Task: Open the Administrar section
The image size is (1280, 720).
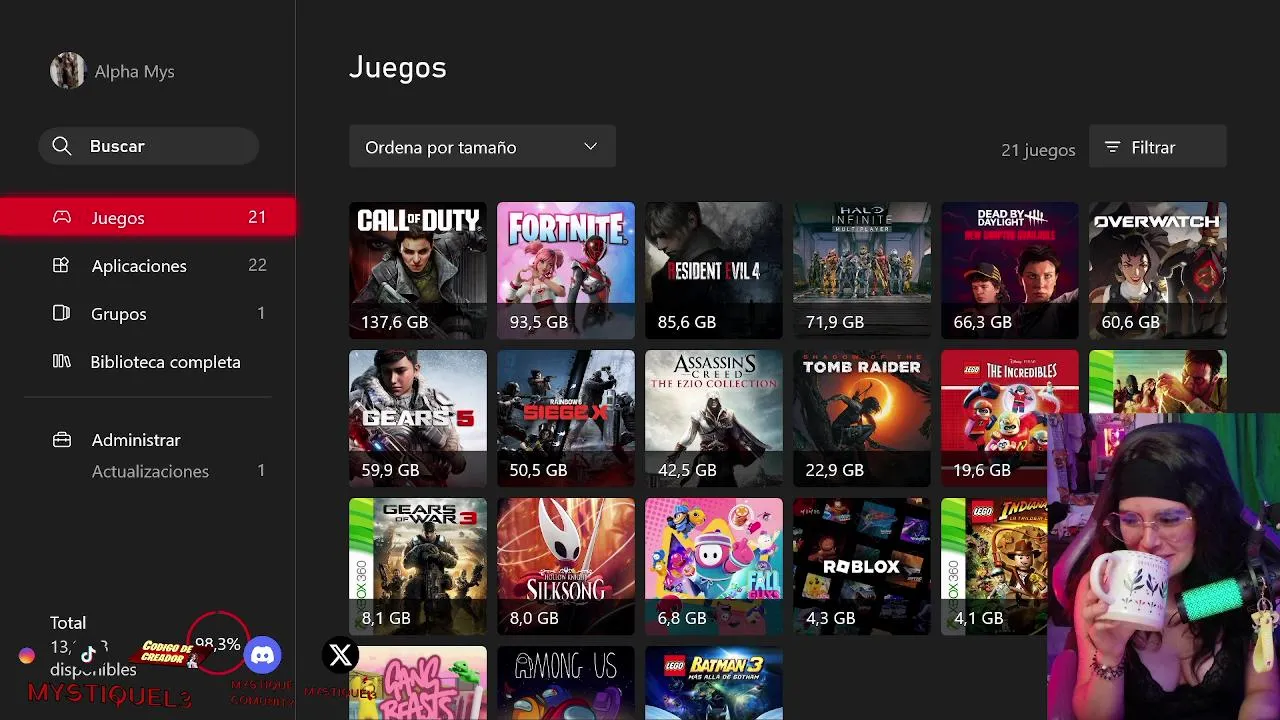Action: pos(136,440)
